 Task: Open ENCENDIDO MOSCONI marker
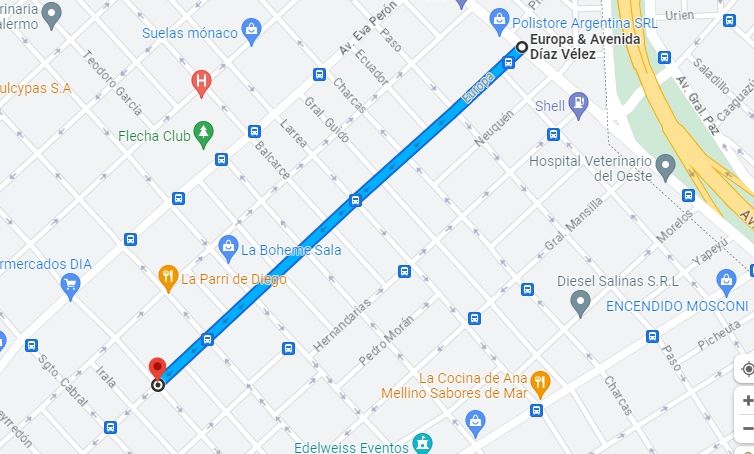pos(726,278)
